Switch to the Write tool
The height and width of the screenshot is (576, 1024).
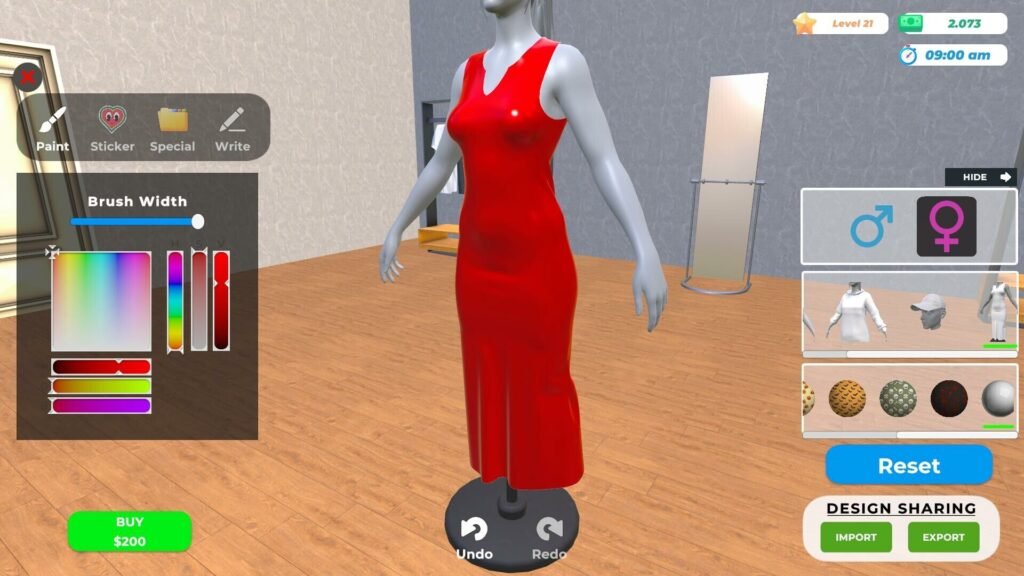click(x=232, y=128)
